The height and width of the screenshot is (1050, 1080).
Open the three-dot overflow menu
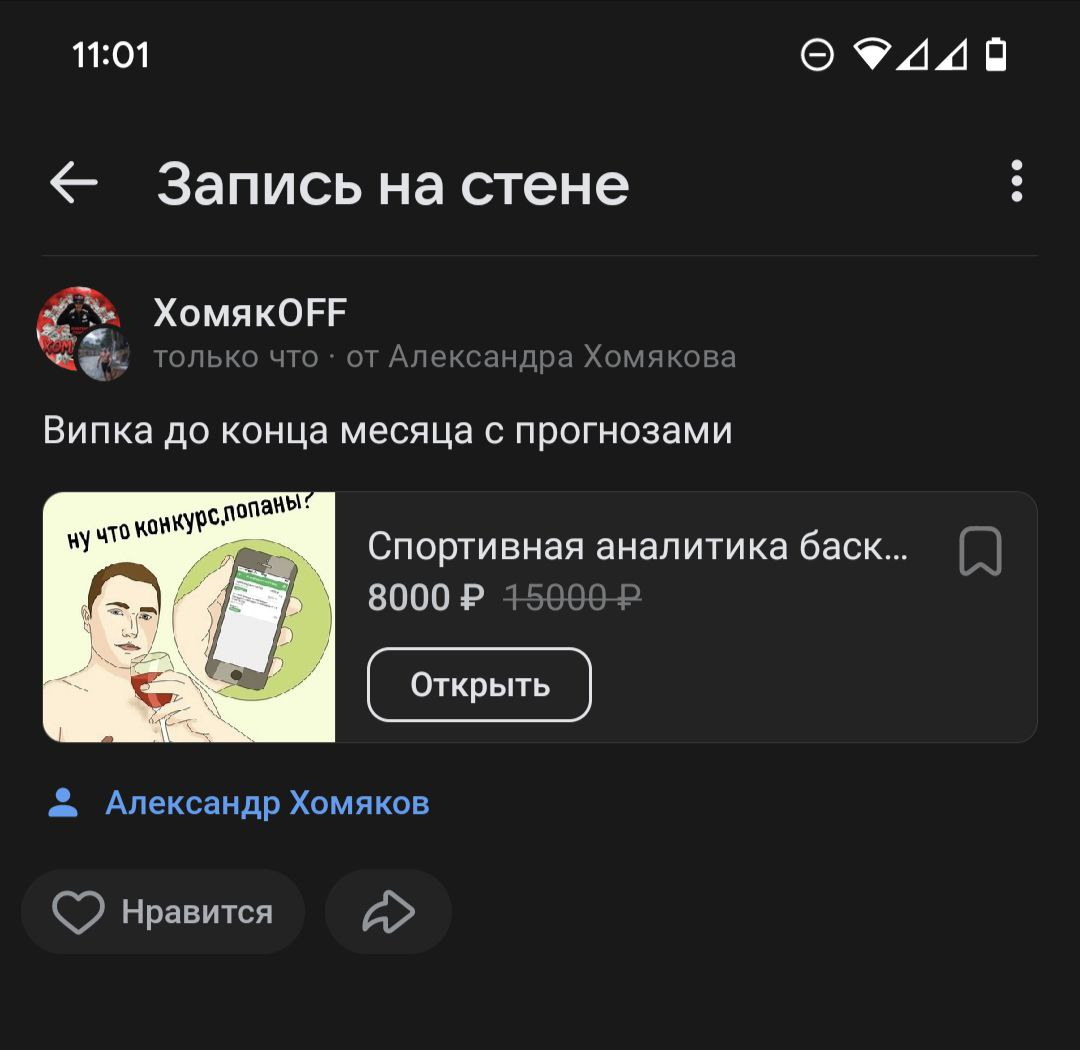tap(1016, 181)
